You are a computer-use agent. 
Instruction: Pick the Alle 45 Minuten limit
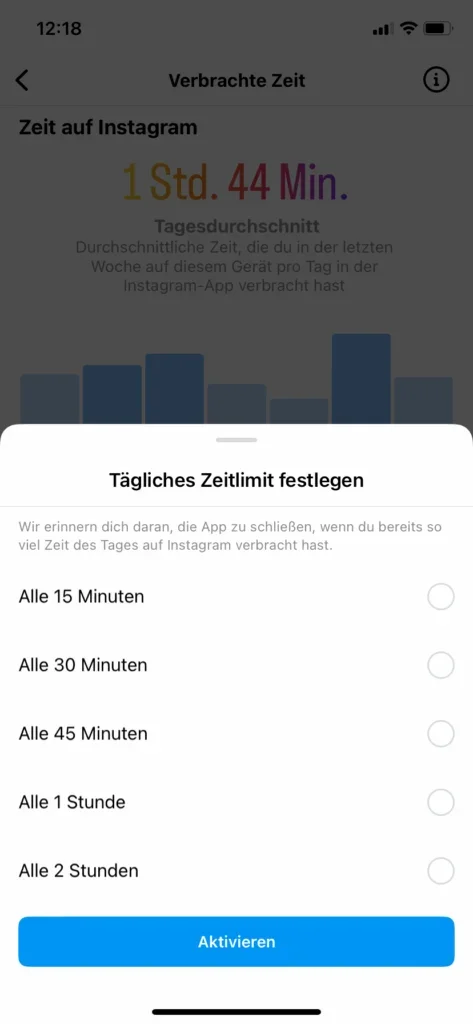click(236, 734)
